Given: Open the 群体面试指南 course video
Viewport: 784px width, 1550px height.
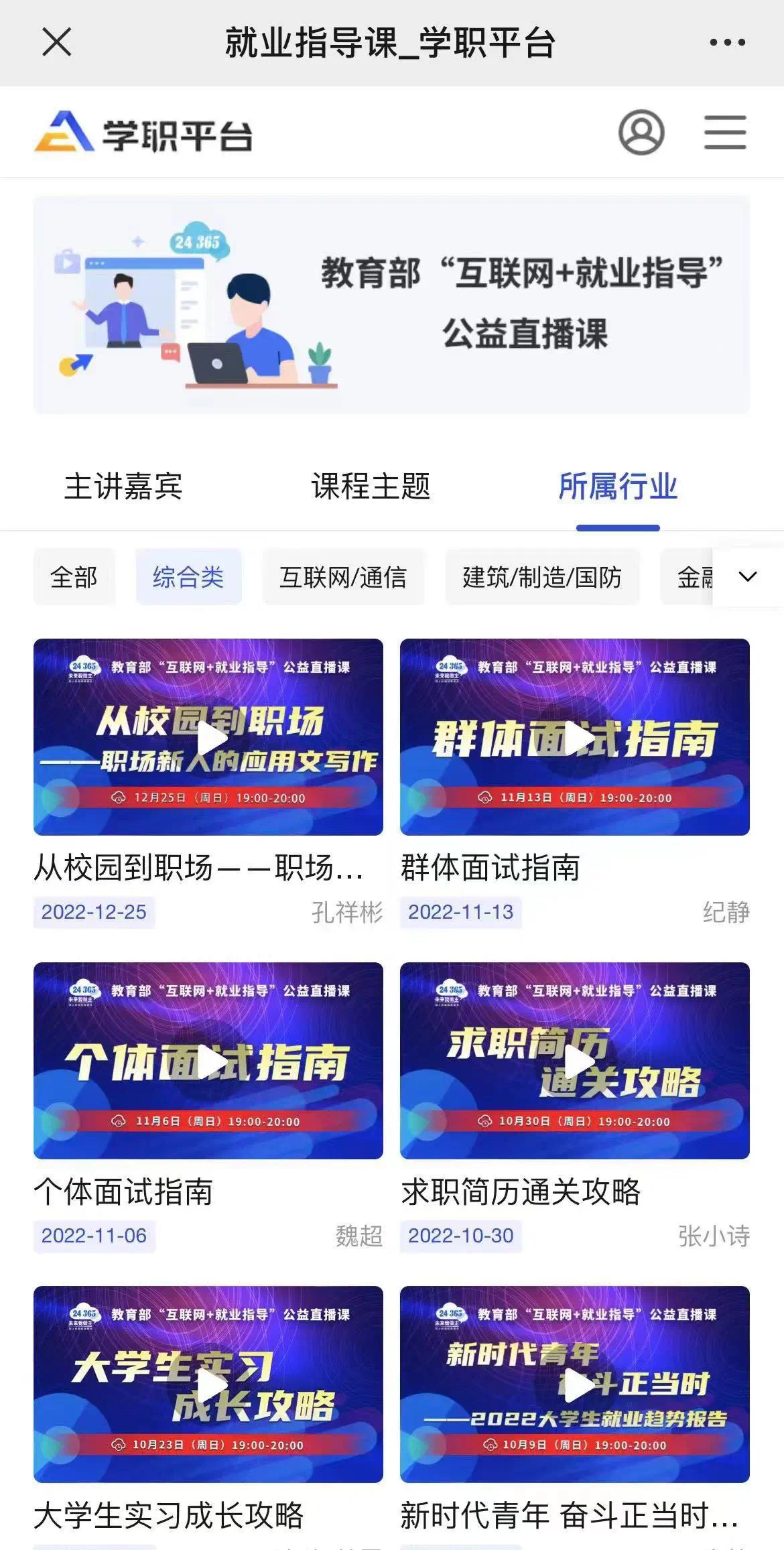Looking at the screenshot, I should pyautogui.click(x=574, y=737).
